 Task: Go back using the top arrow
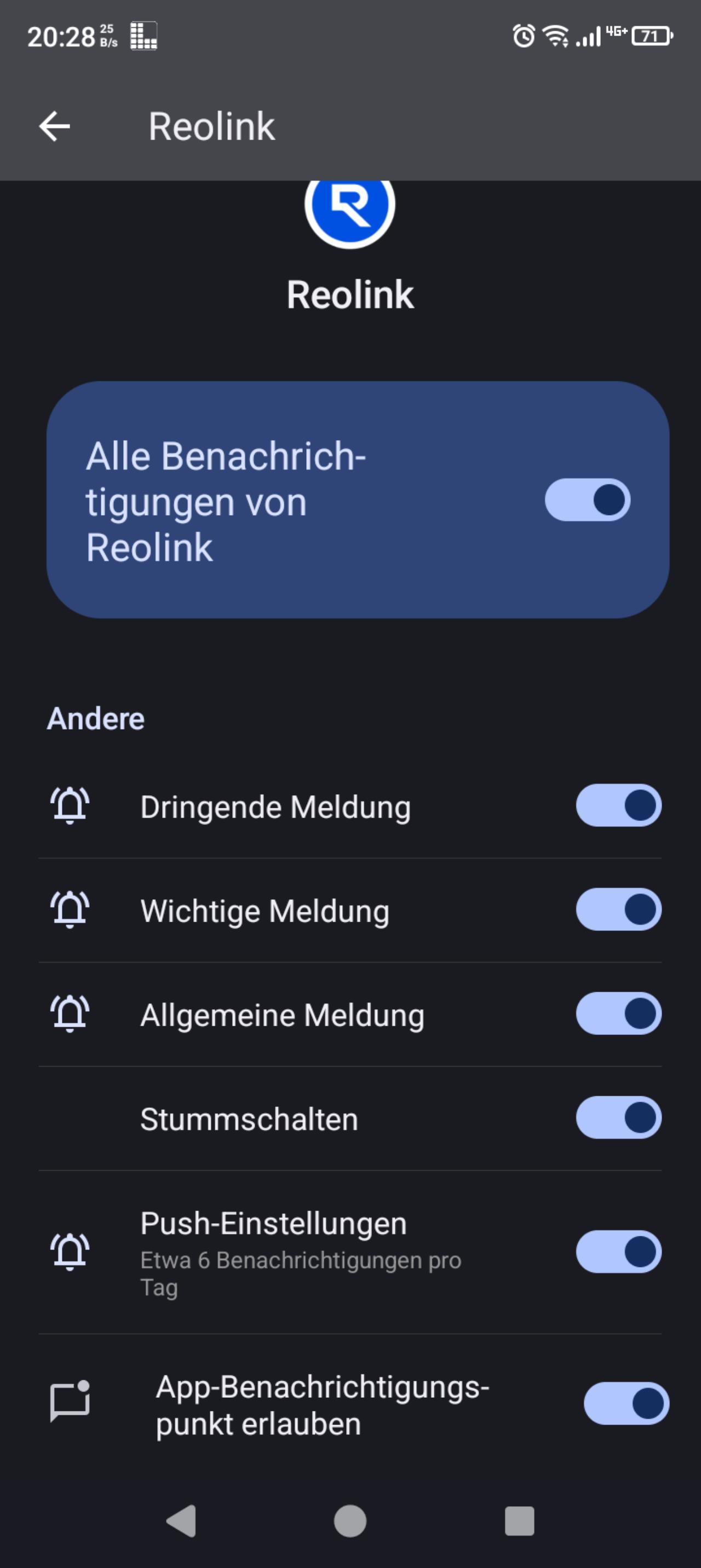point(55,126)
